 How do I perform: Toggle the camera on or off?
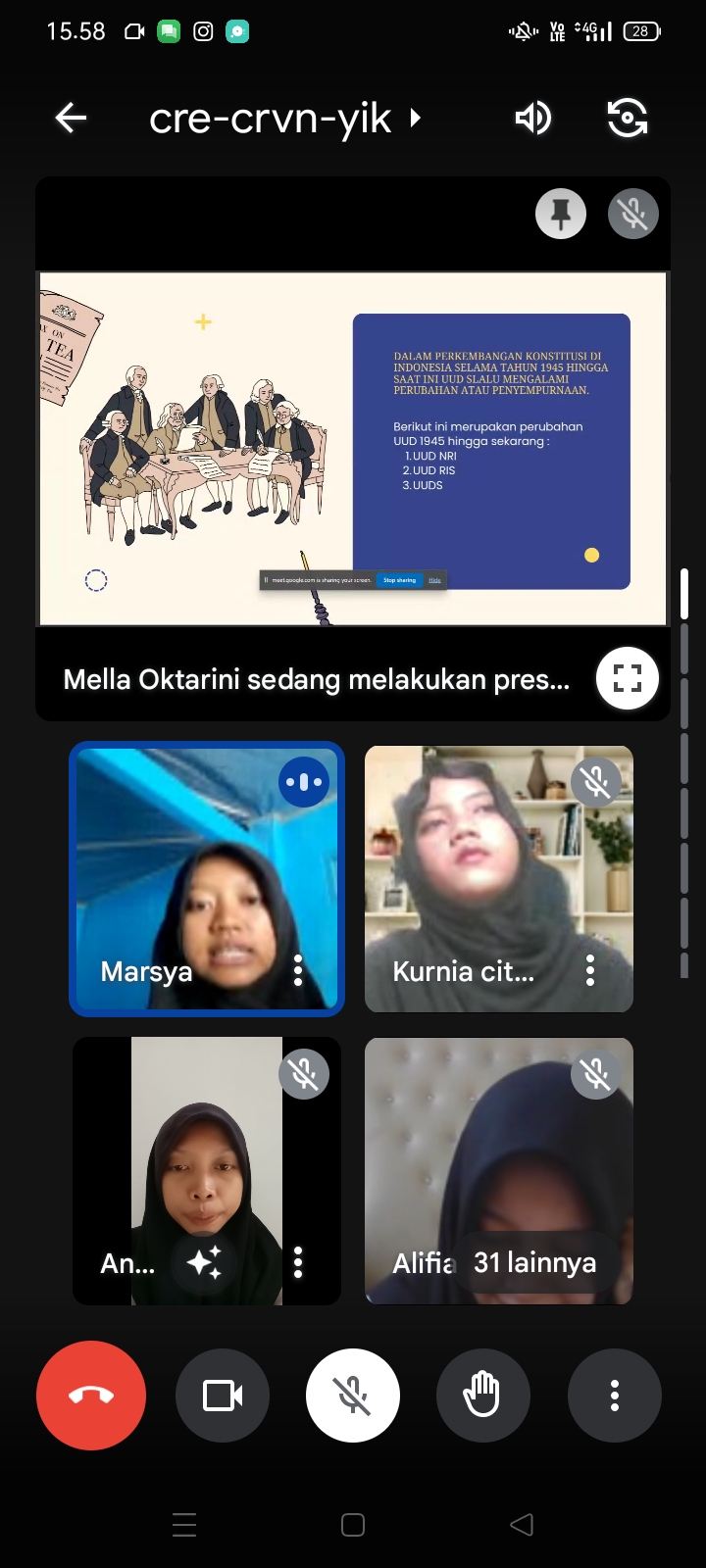click(223, 1396)
